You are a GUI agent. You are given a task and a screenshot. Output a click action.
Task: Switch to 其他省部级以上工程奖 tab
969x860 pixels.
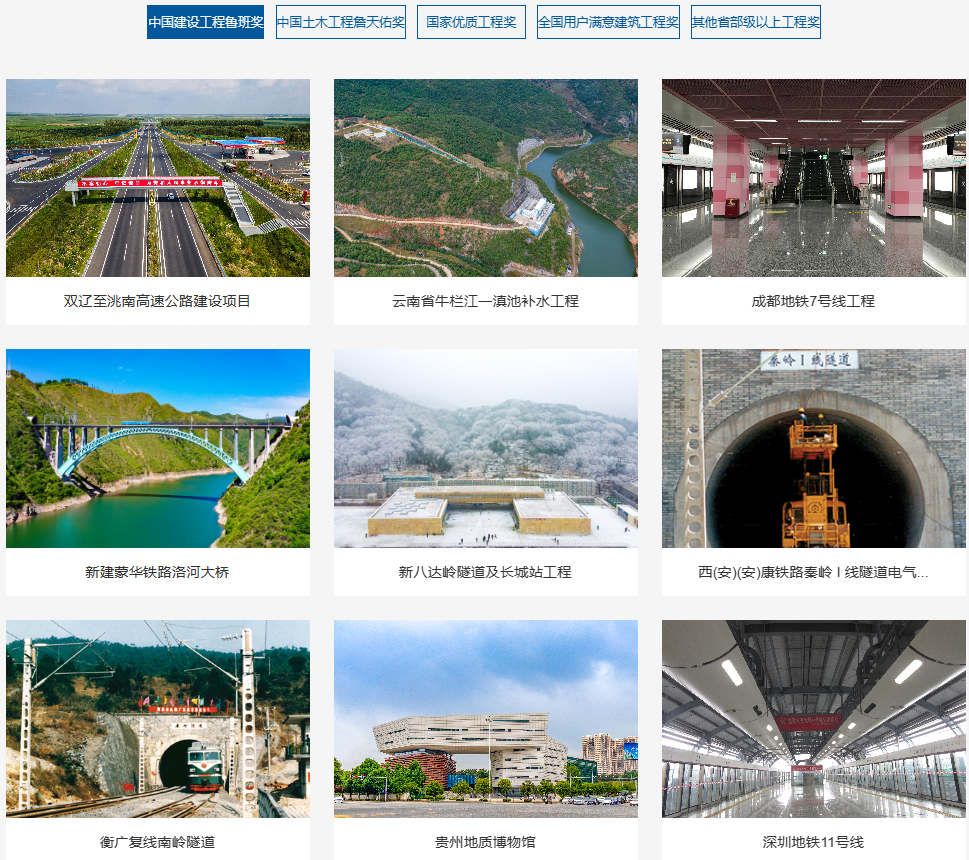tap(755, 22)
